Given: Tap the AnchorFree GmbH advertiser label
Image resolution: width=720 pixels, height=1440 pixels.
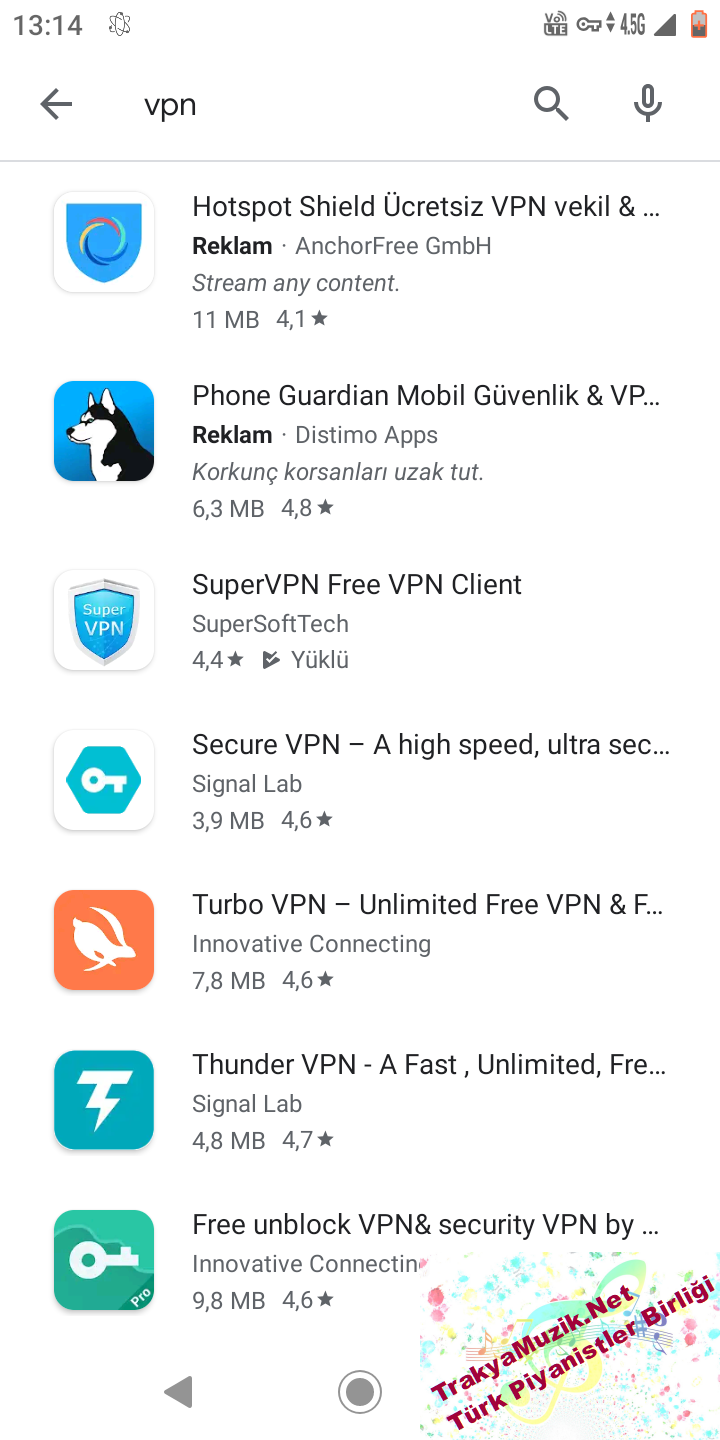Looking at the screenshot, I should point(392,245).
